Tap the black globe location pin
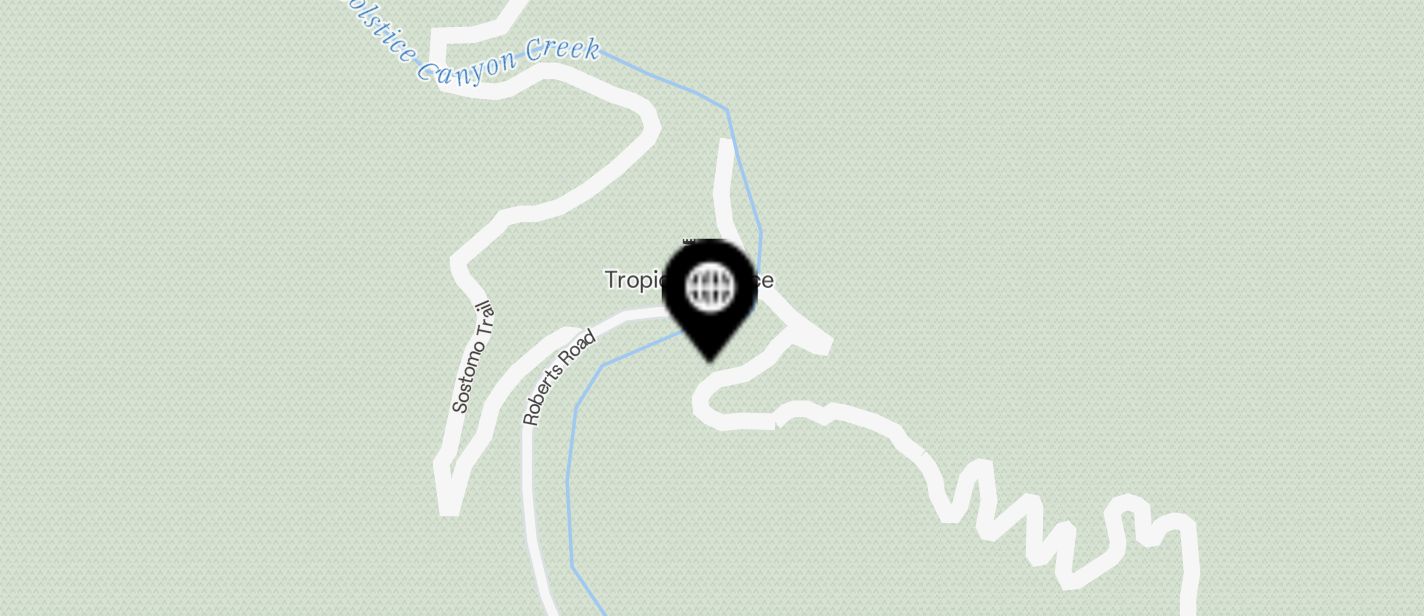This screenshot has height=616, width=1424. 710,291
